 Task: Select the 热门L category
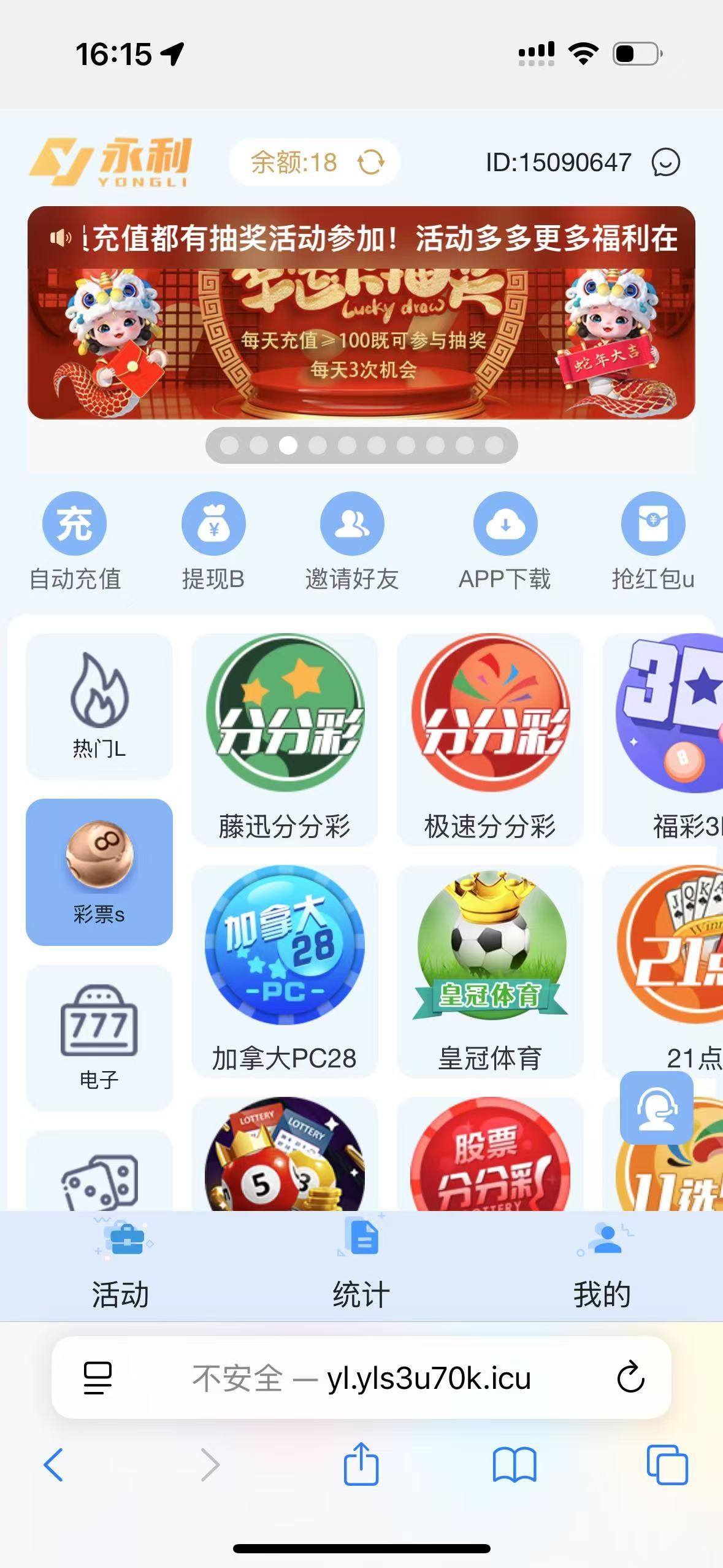[x=99, y=706]
